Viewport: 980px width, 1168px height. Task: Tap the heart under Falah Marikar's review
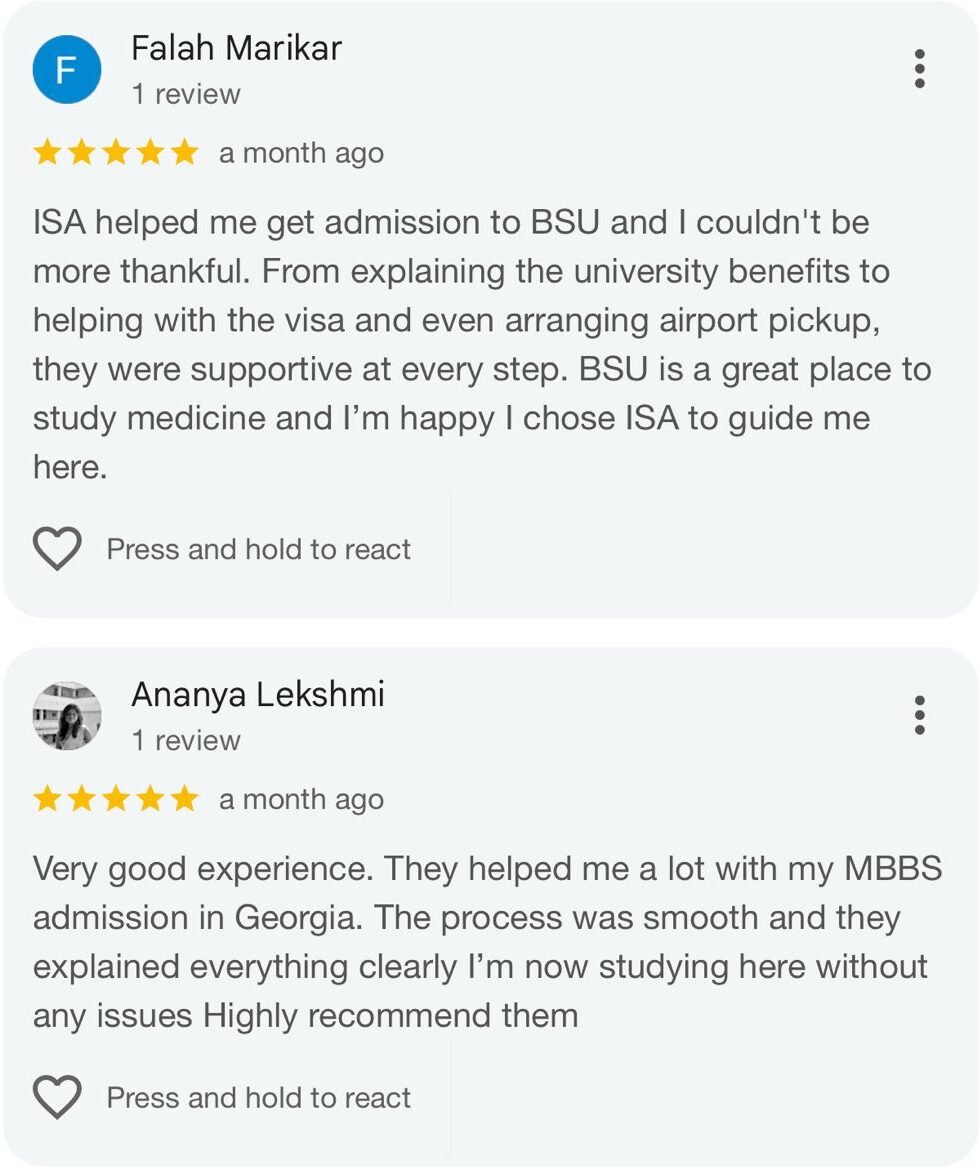(57, 549)
